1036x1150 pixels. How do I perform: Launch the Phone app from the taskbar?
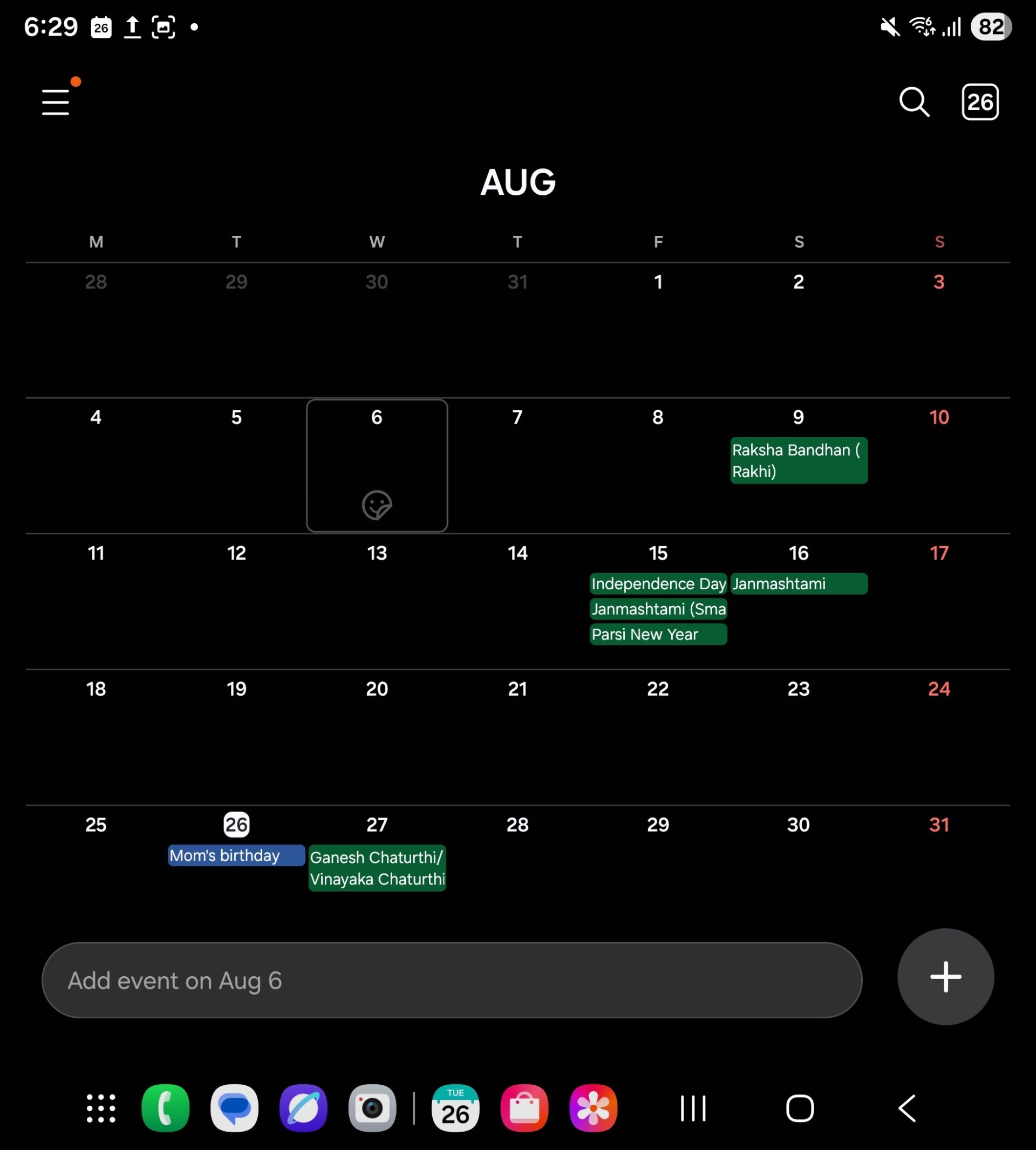point(166,1108)
